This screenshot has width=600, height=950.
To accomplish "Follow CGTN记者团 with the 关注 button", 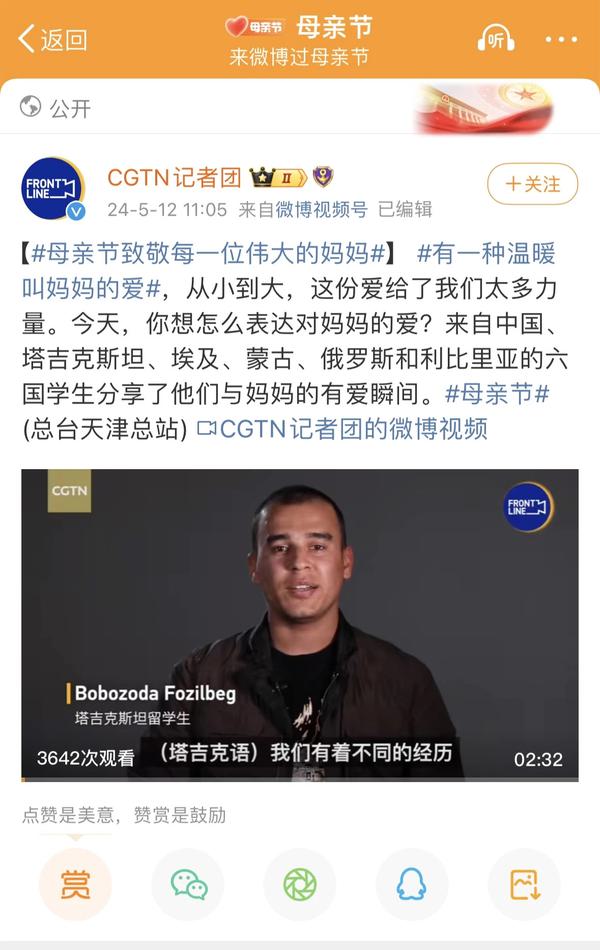I will 532,184.
